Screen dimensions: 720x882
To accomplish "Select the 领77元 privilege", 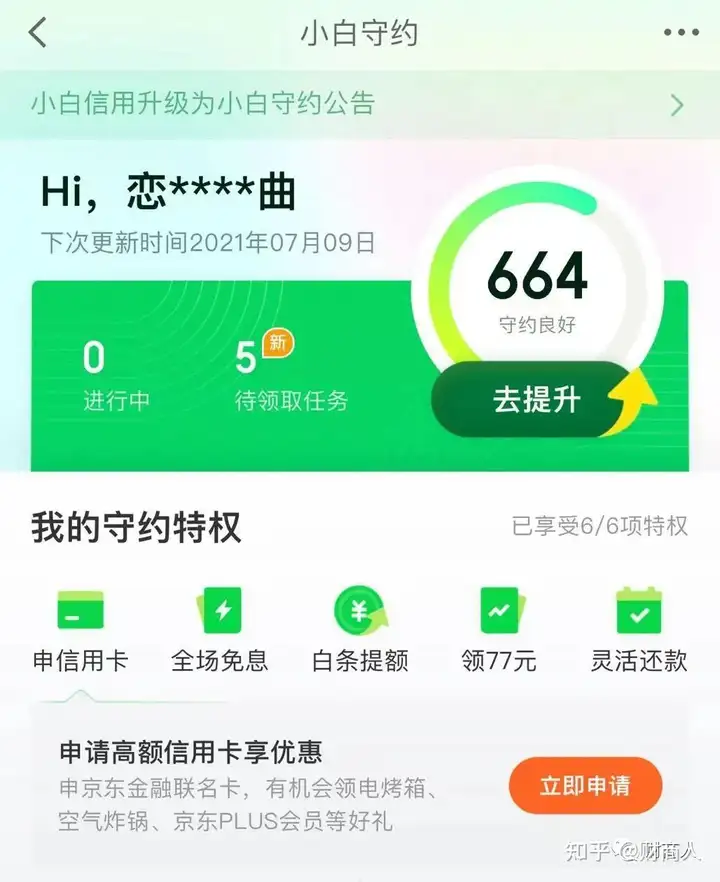I will tap(499, 630).
